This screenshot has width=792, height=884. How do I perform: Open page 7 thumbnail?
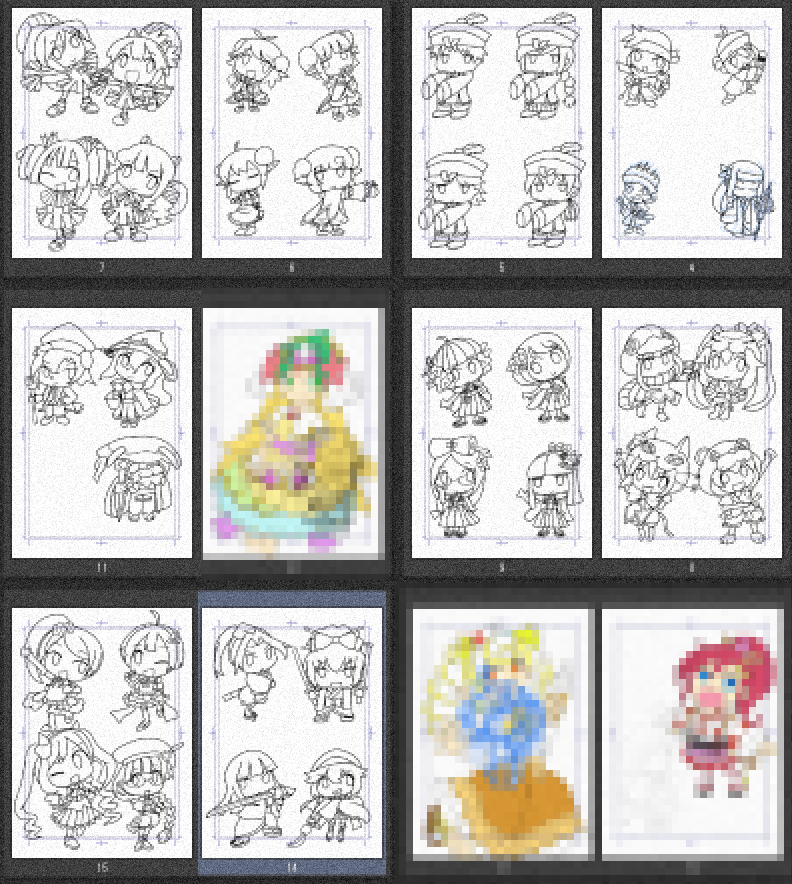102,133
